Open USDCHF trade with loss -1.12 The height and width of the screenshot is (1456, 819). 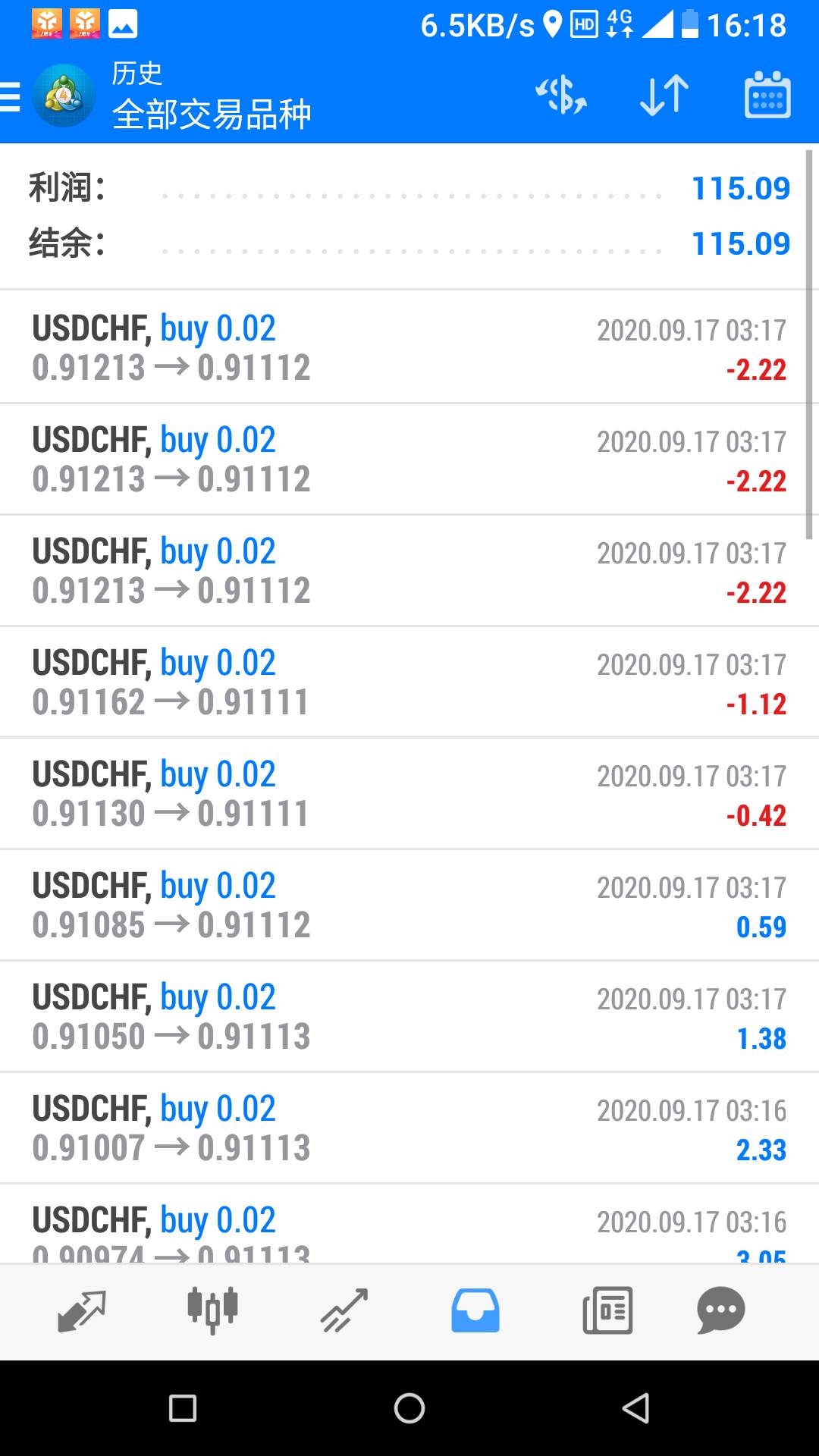(x=409, y=682)
